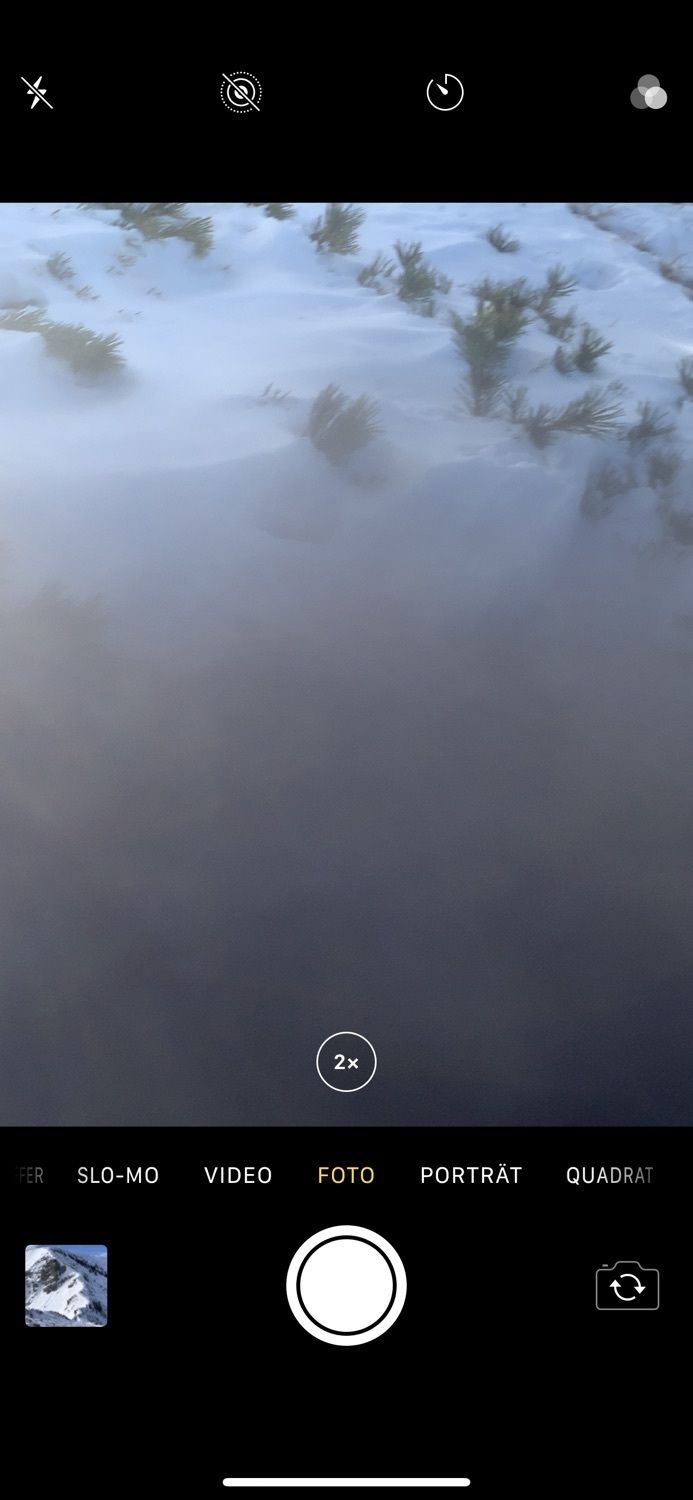Screen dimensions: 693x1500
Task: Open the color filters
Action: click(648, 93)
